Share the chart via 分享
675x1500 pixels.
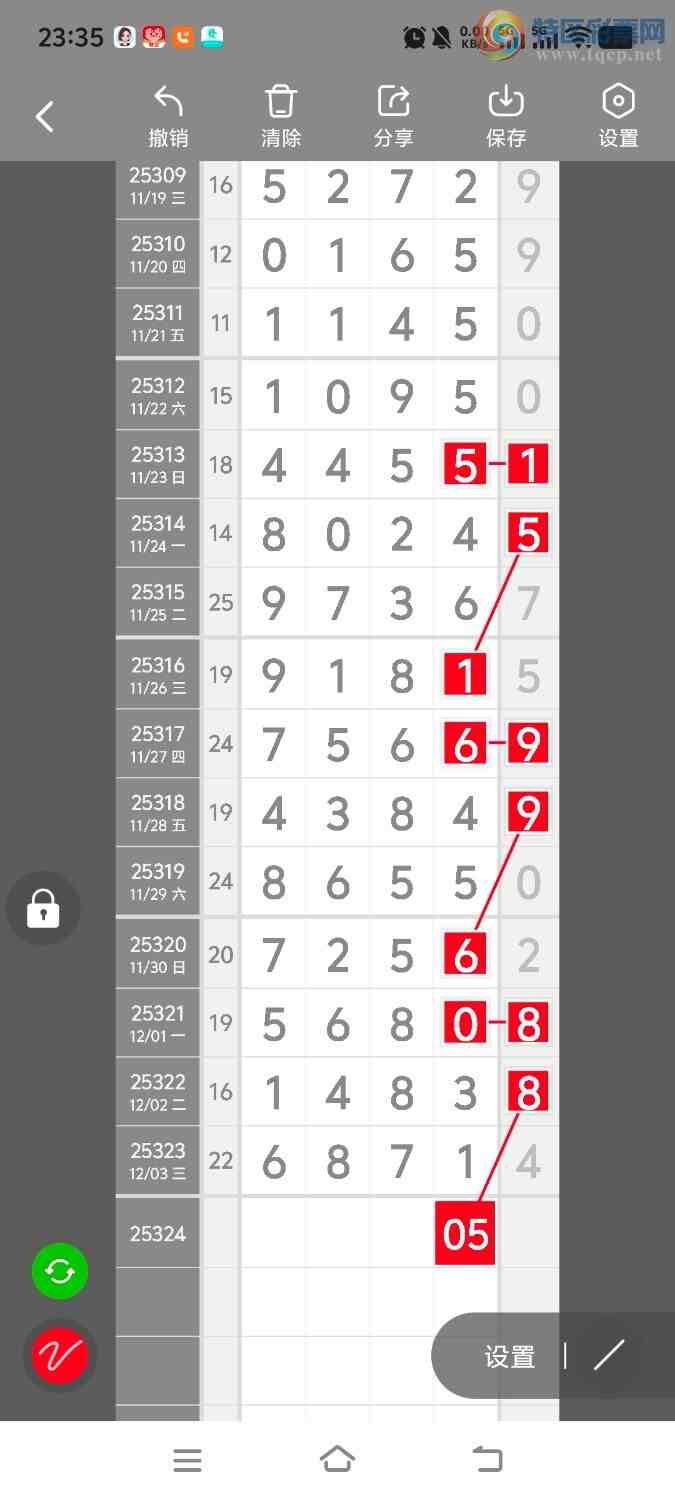pyautogui.click(x=394, y=117)
